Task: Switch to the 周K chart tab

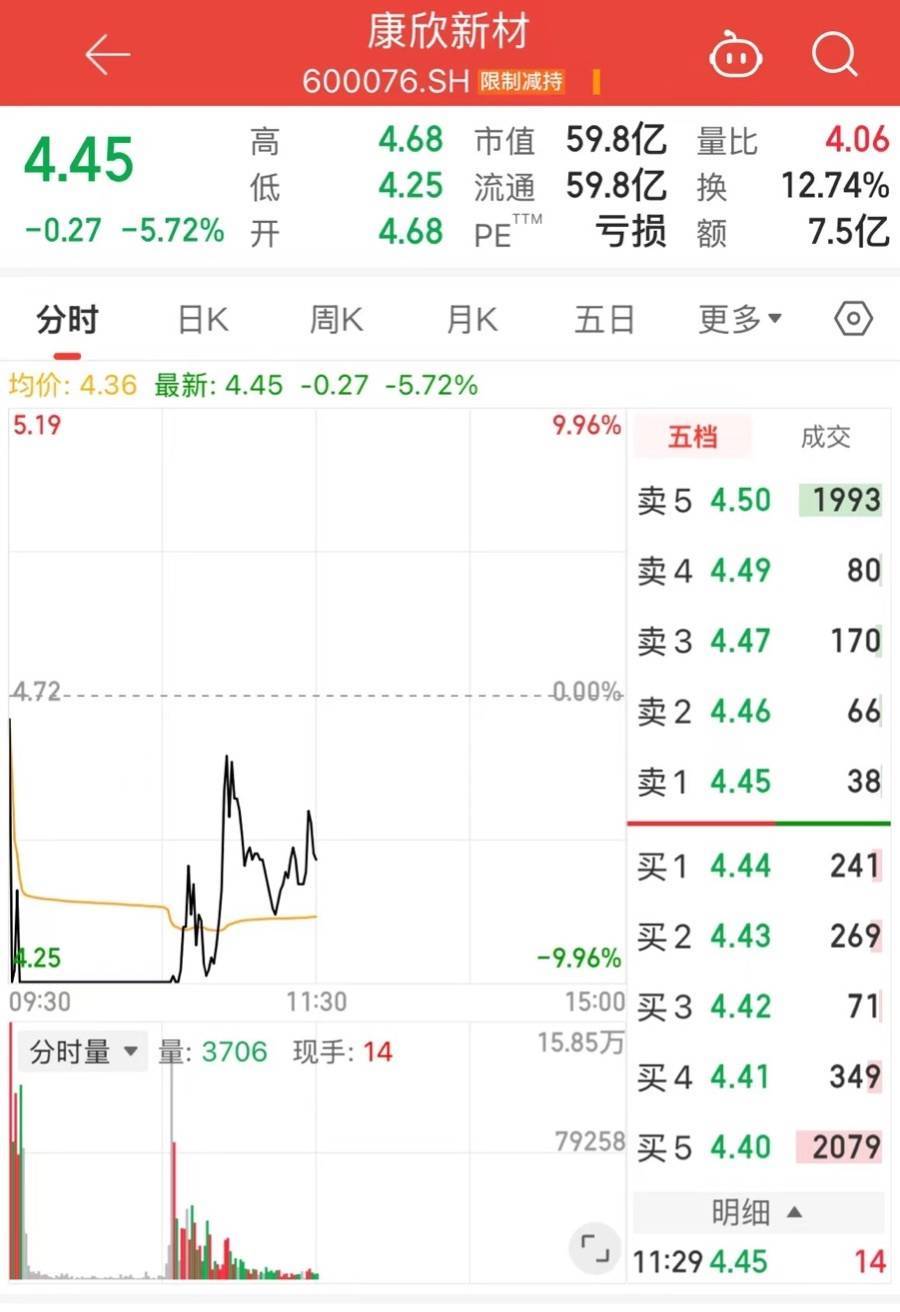Action: [x=336, y=320]
